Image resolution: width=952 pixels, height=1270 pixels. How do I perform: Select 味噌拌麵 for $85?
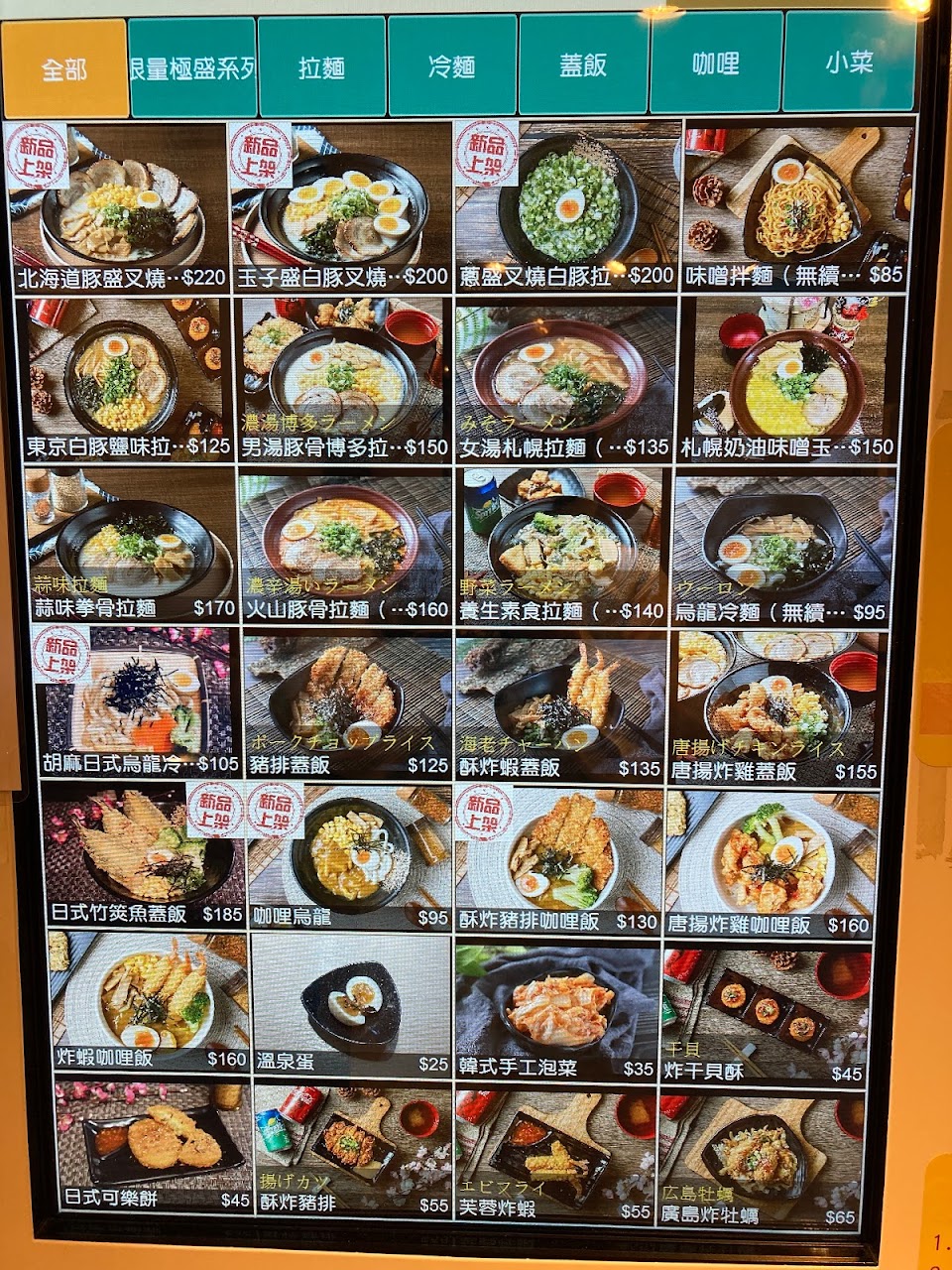[795, 206]
